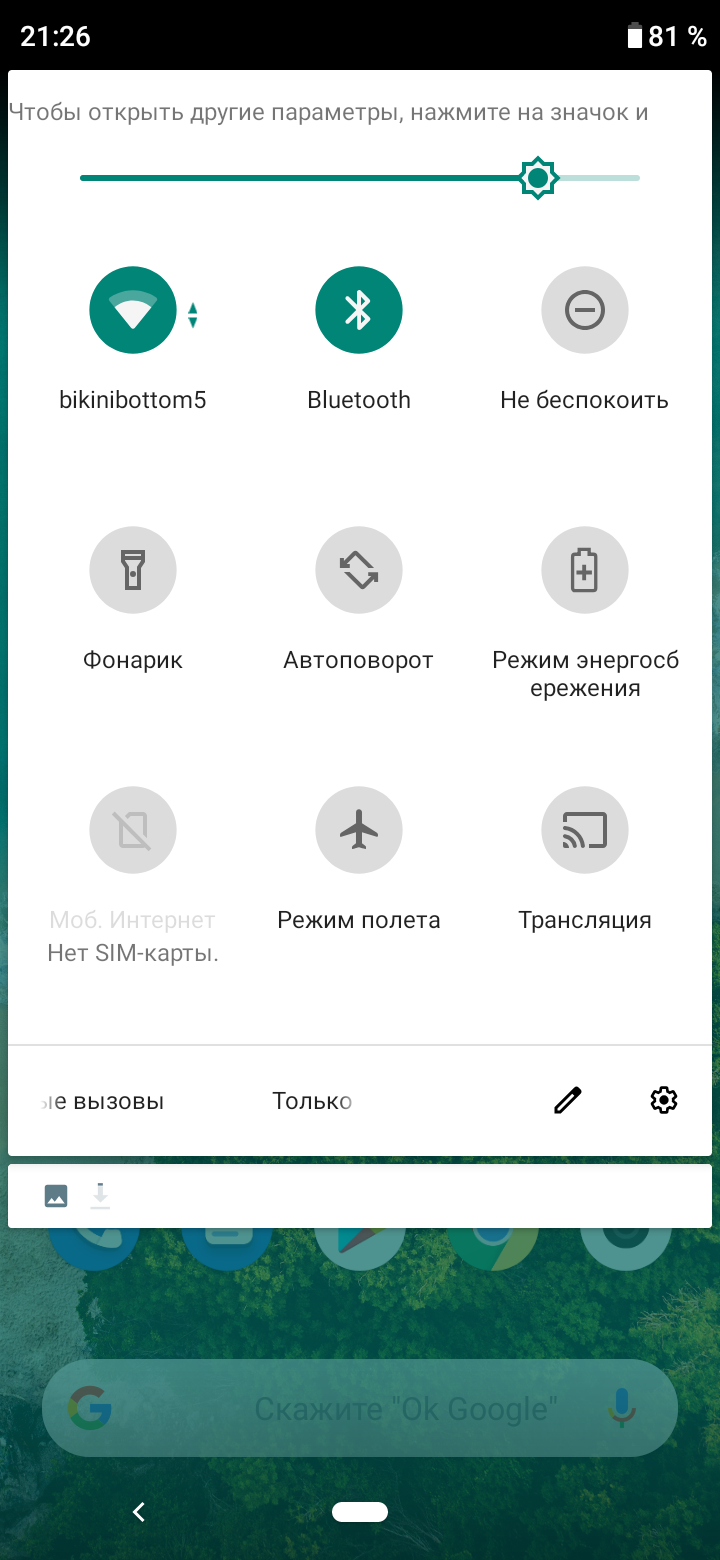Open the Трансляция cast tile
Viewport: 720px width, 1560px height.
(x=585, y=830)
